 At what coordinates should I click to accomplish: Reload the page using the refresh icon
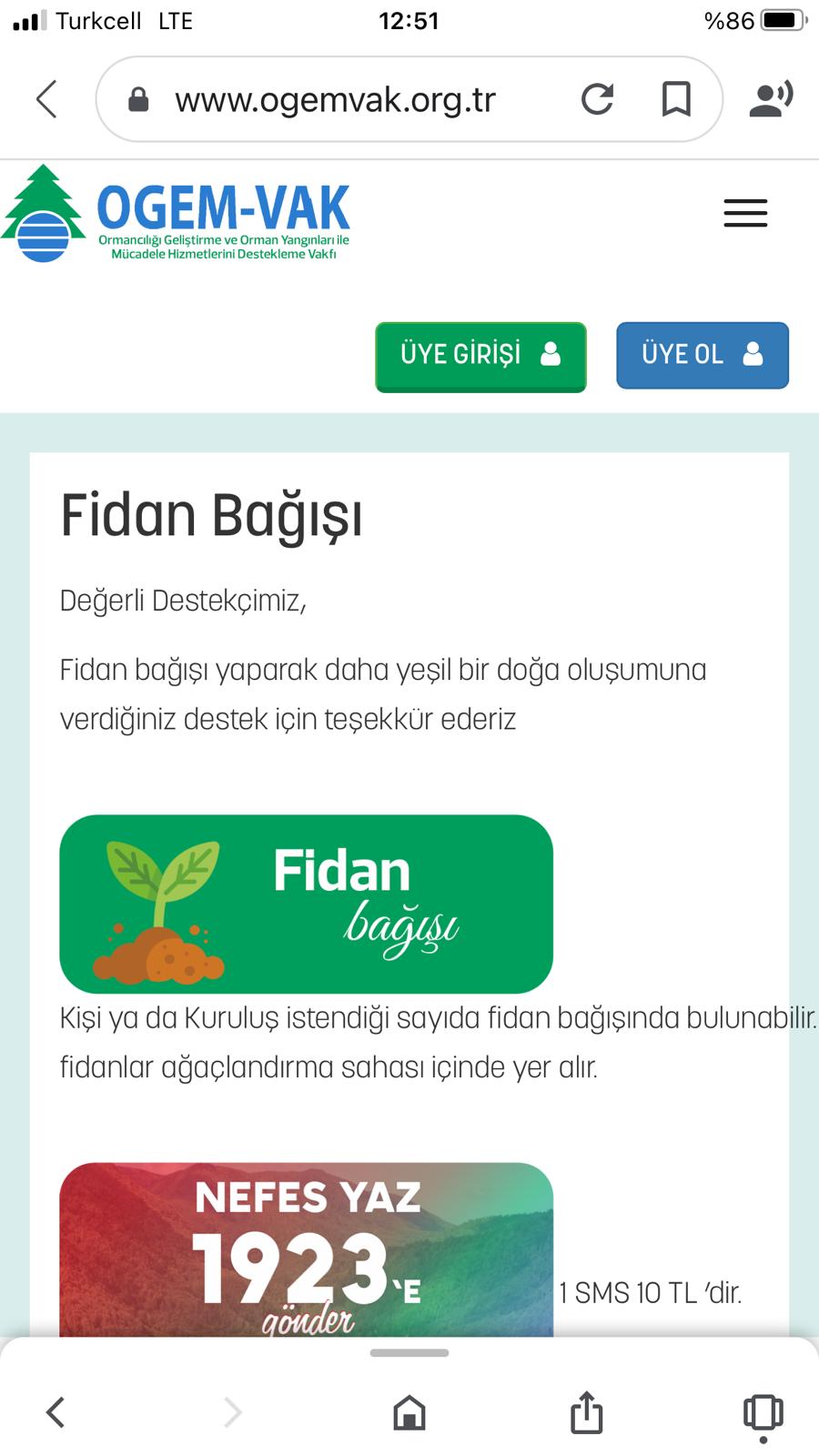pos(599,98)
